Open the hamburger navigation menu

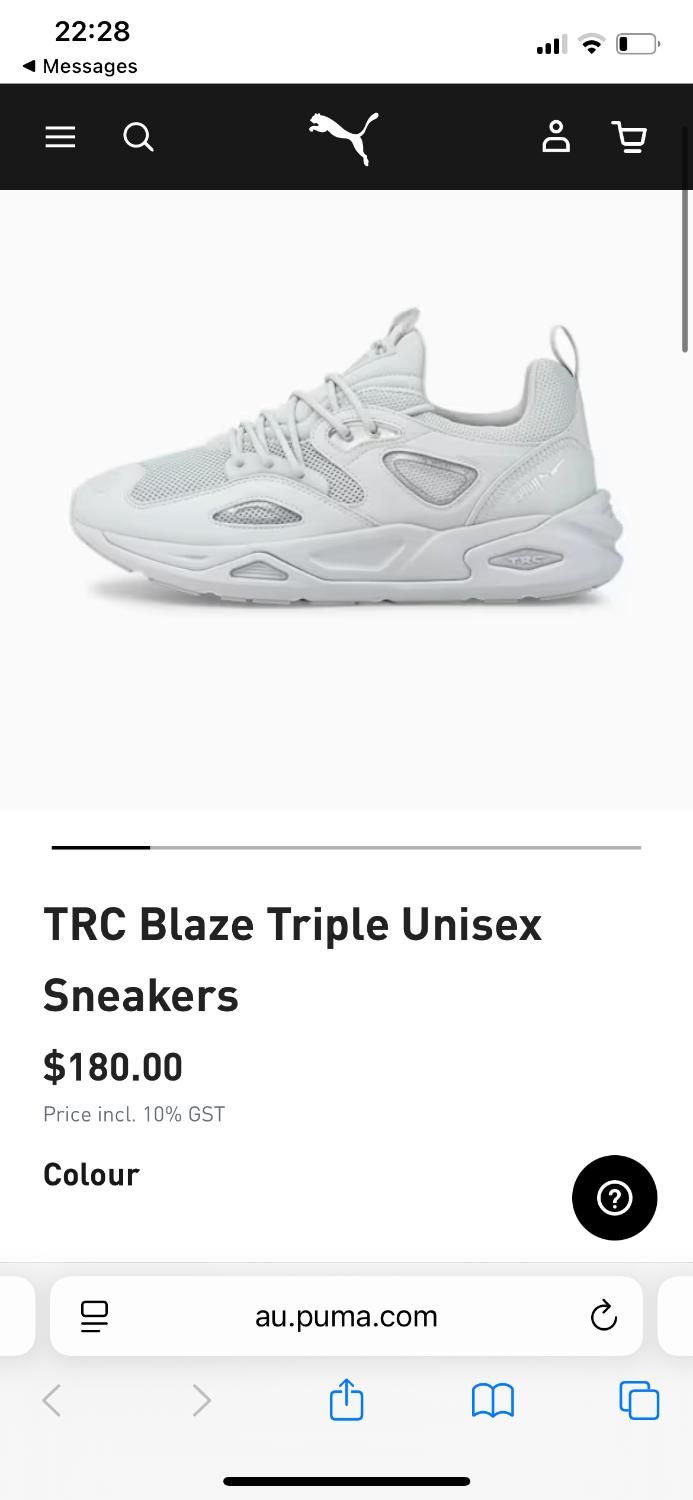(60, 137)
